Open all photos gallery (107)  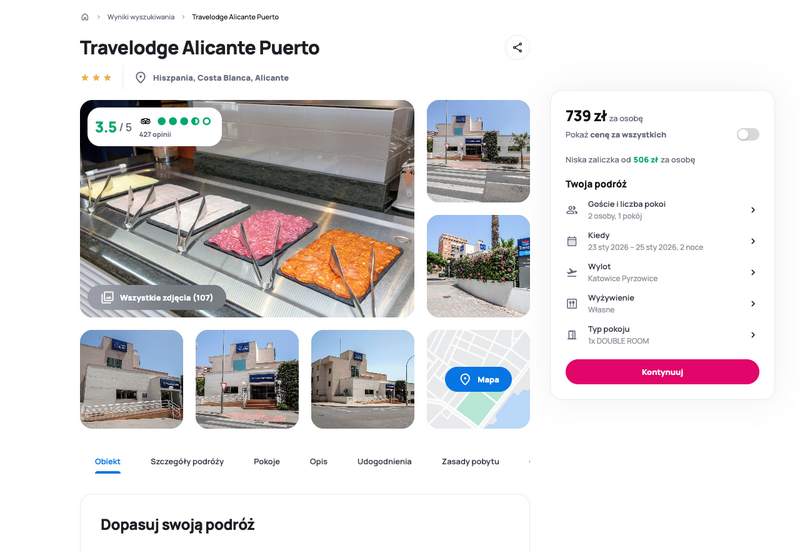pos(157,297)
